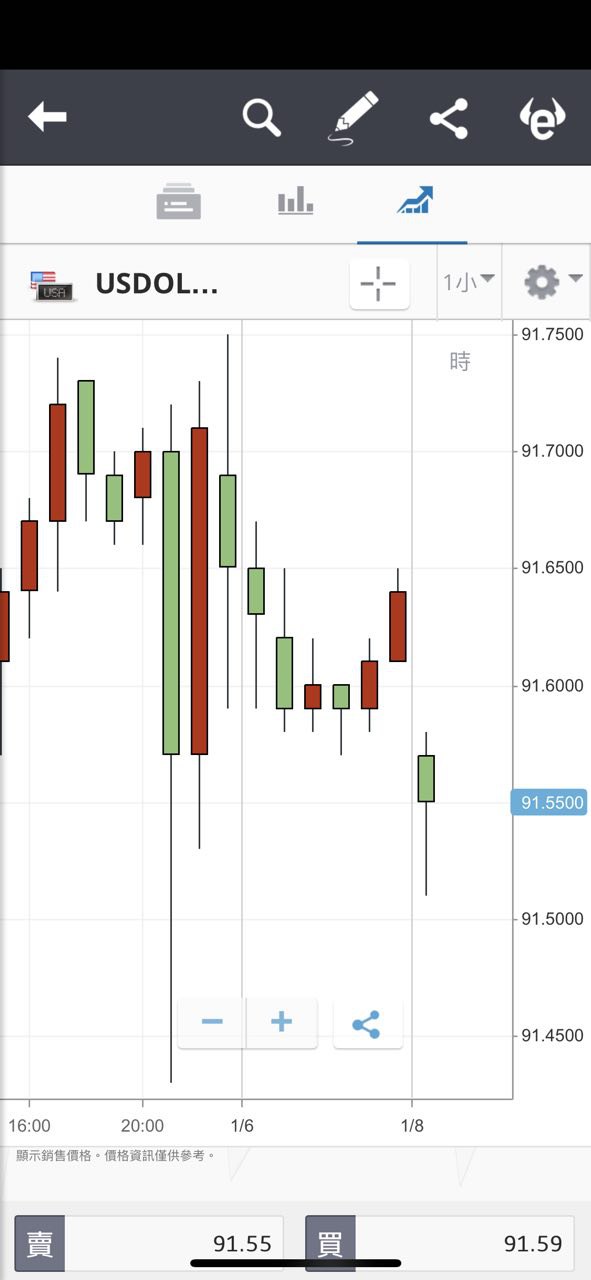Select the rising chart tab
Image resolution: width=591 pixels, height=1280 pixels.
coord(414,201)
